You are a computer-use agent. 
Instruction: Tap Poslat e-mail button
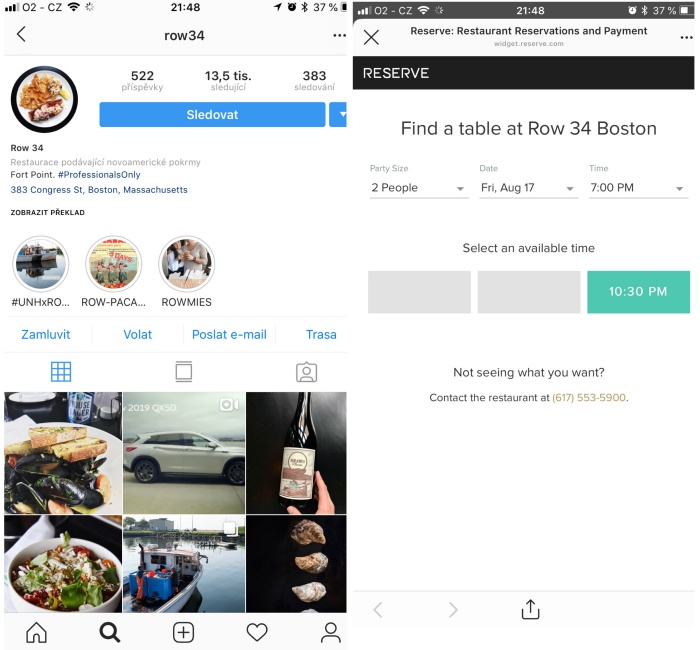click(x=229, y=335)
